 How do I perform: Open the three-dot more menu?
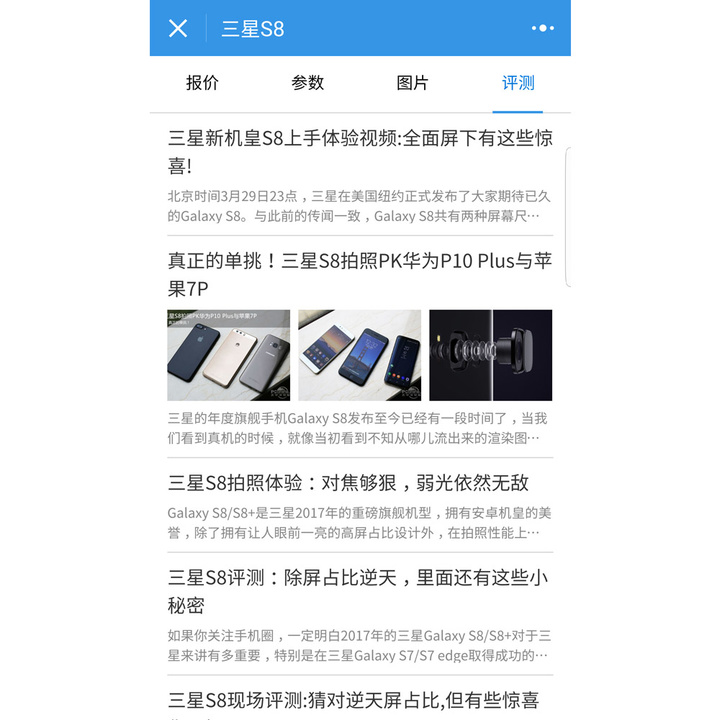542,28
